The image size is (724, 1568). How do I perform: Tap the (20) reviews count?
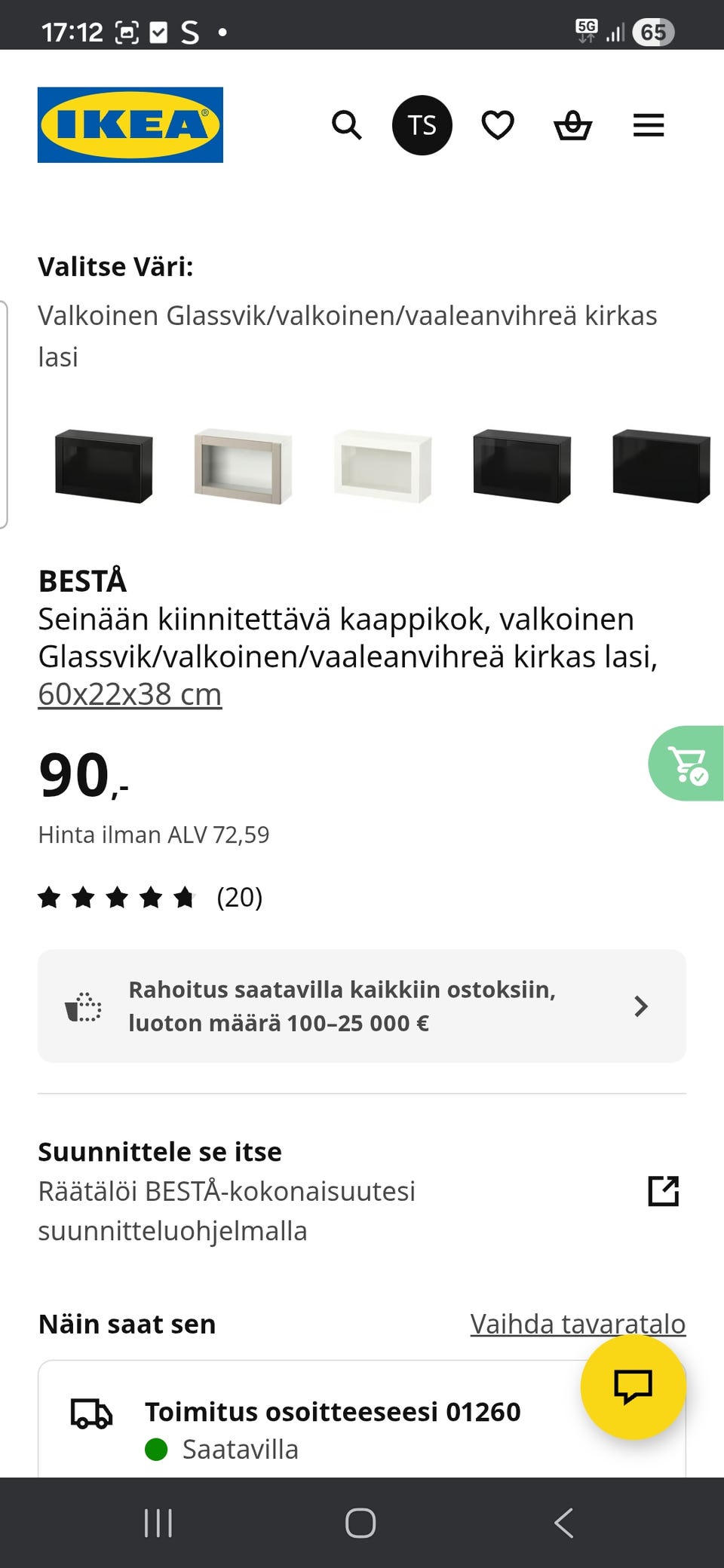[238, 897]
